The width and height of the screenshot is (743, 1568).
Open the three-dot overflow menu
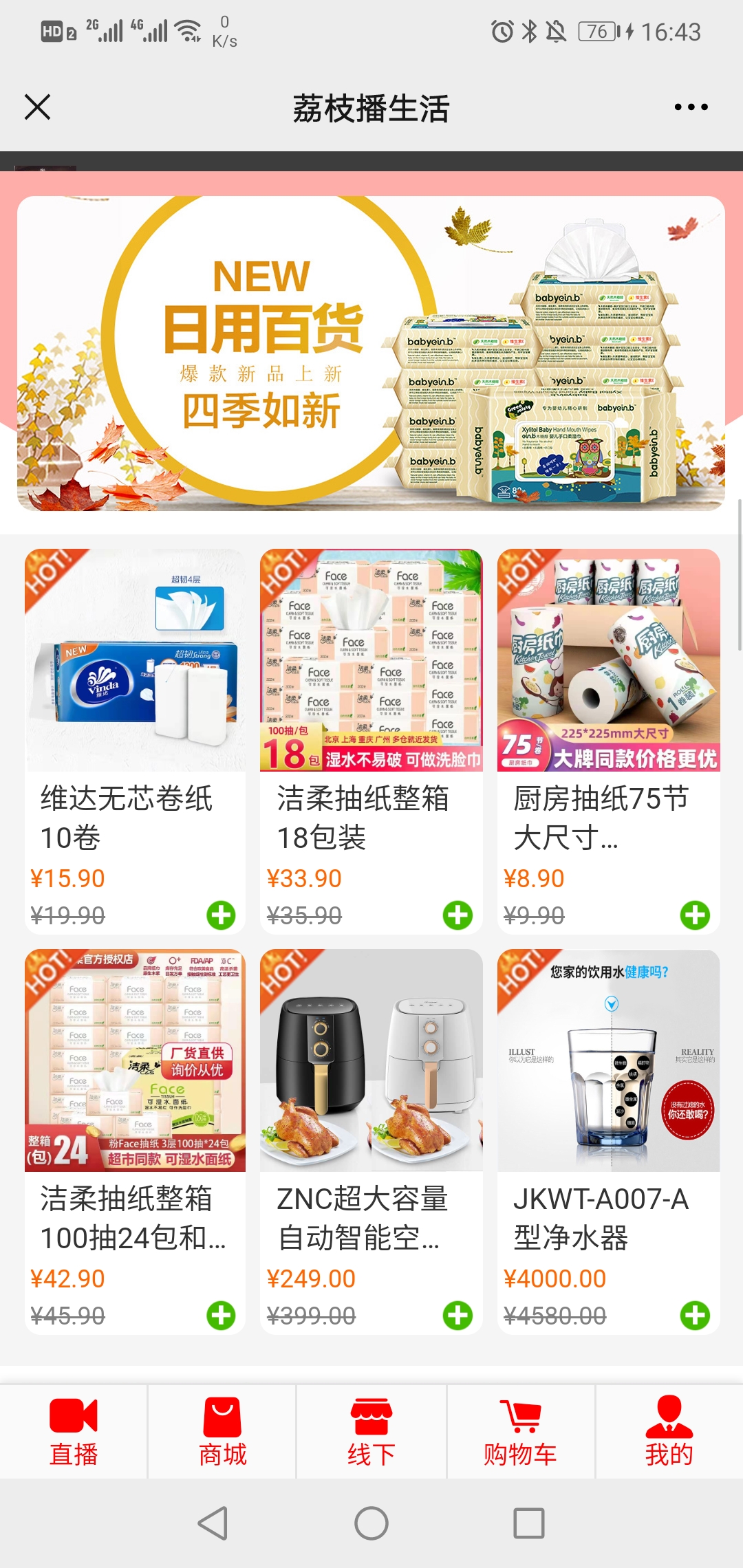[691, 107]
